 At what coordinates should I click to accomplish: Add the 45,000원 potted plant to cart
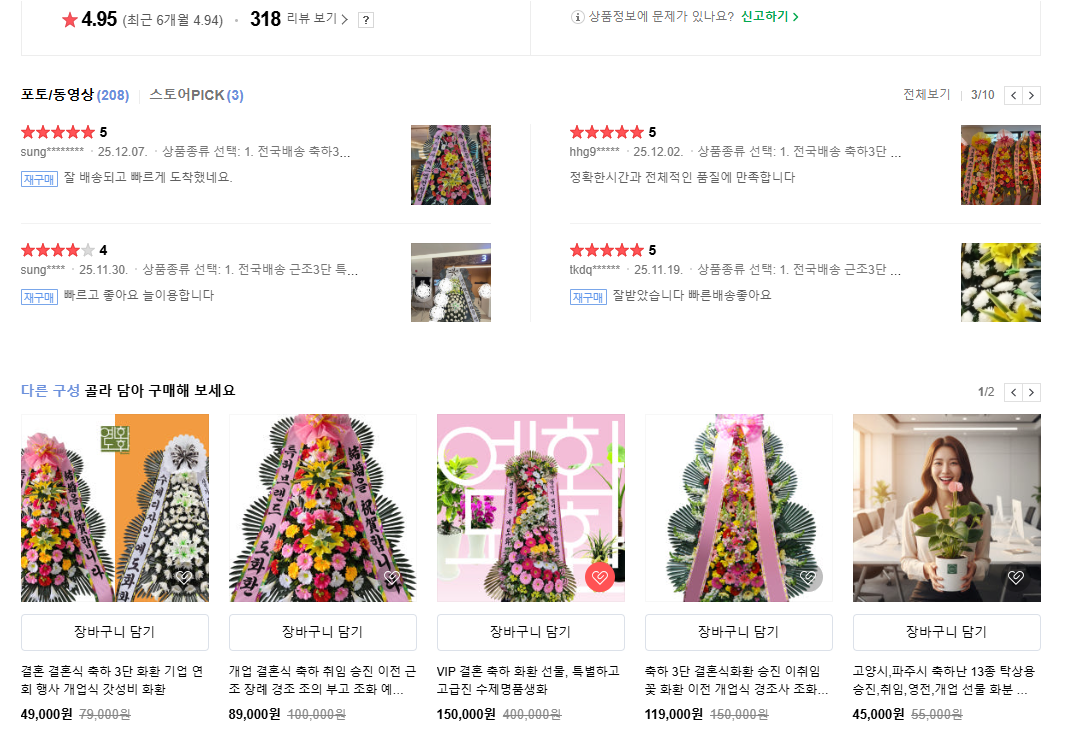[x=946, y=632]
